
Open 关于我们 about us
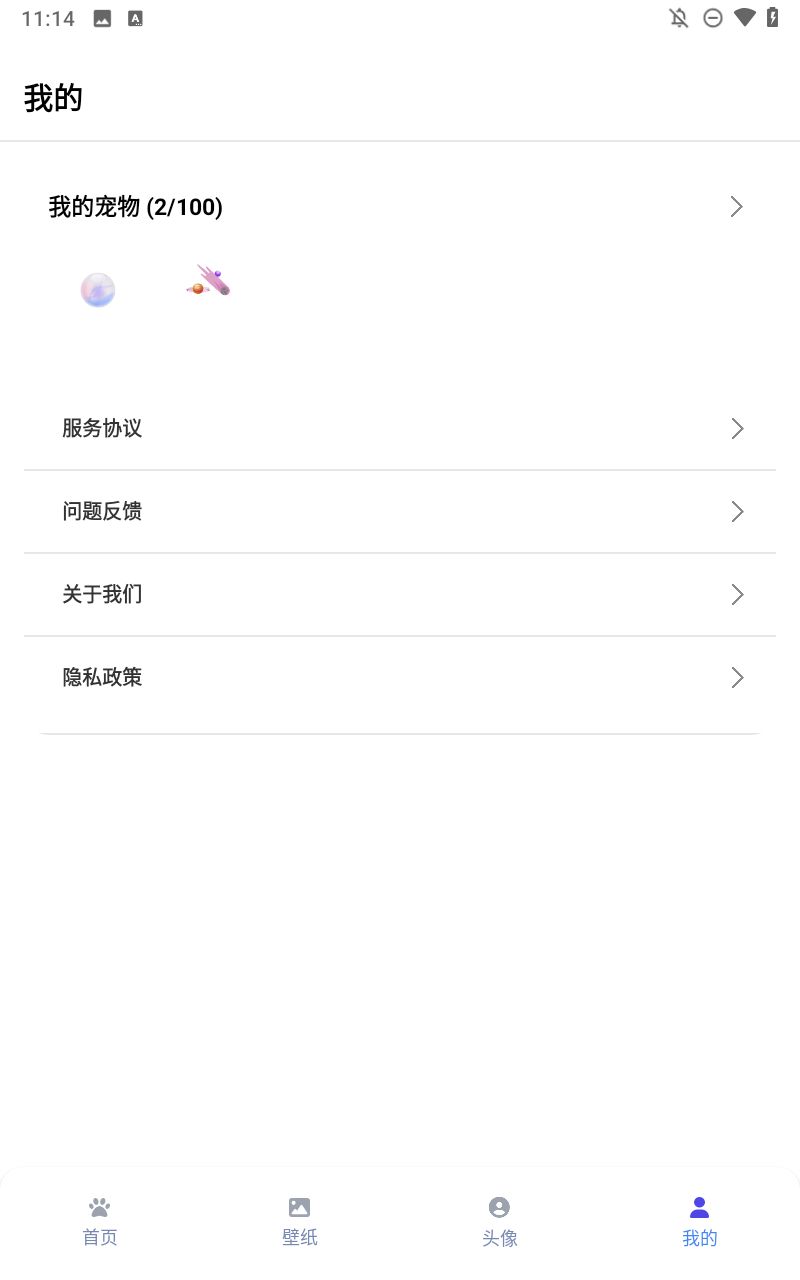[400, 595]
